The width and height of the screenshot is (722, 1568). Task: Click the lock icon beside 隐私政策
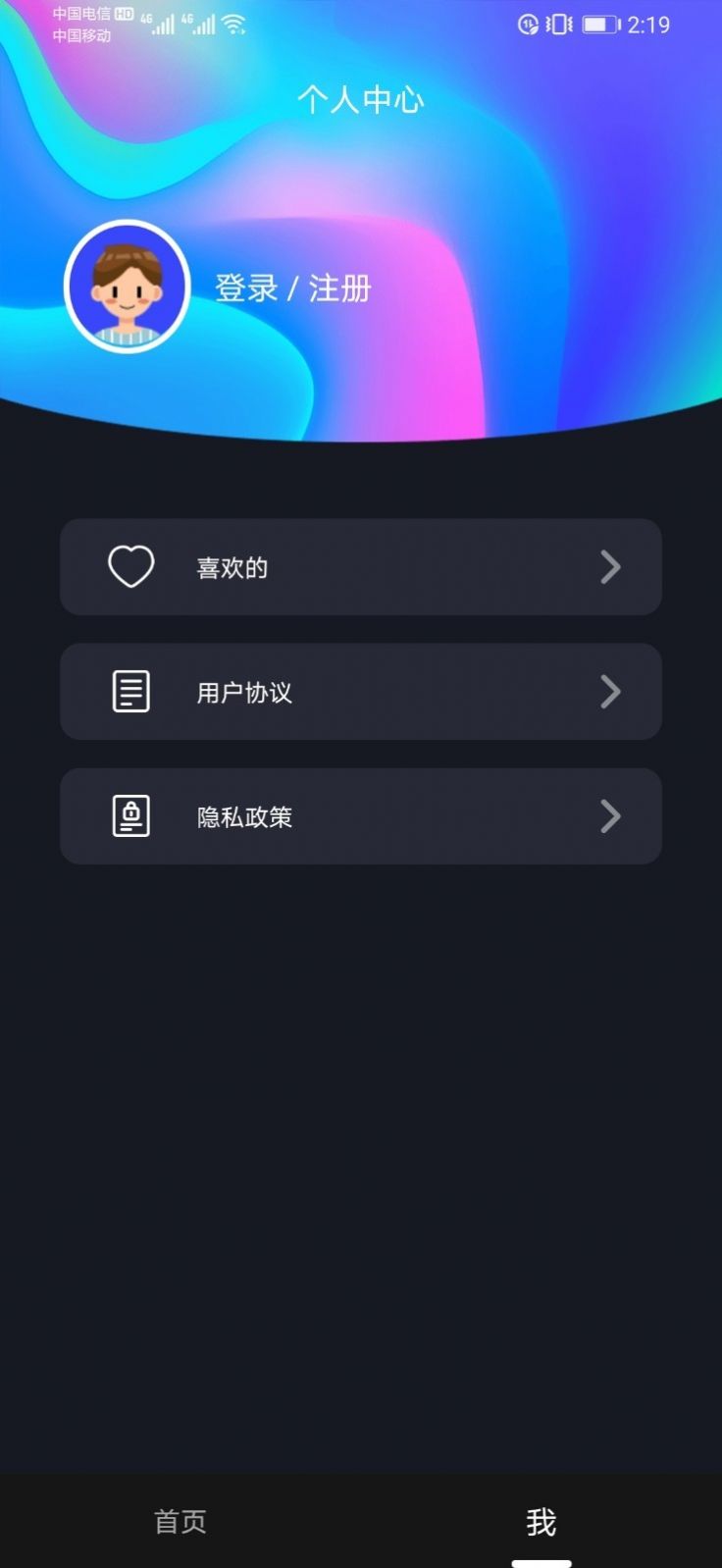click(x=131, y=816)
